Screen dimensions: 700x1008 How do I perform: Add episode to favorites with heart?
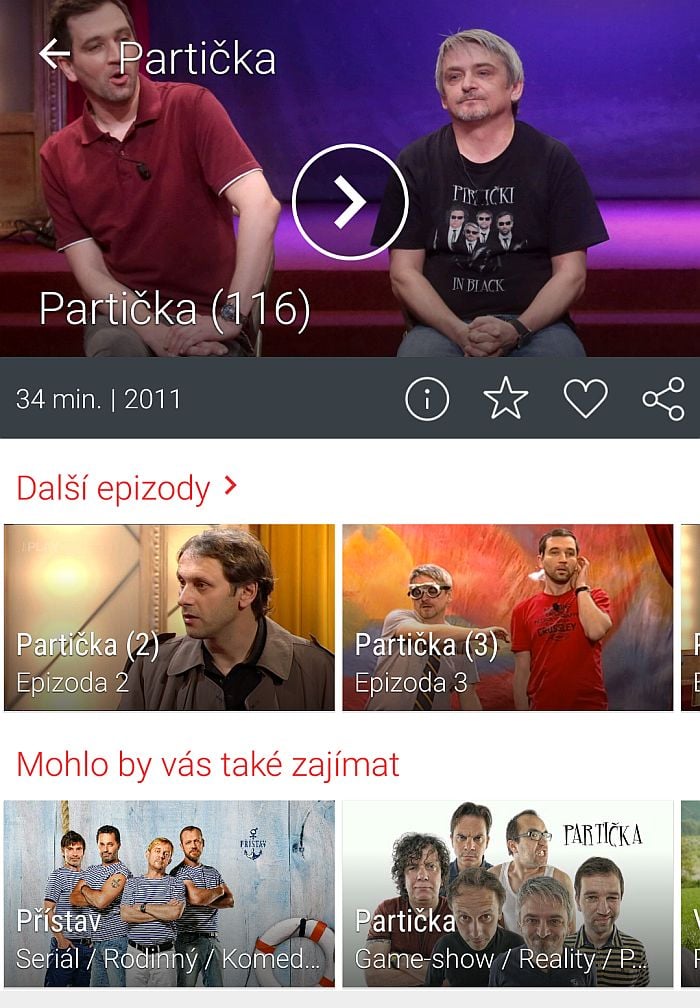click(585, 399)
